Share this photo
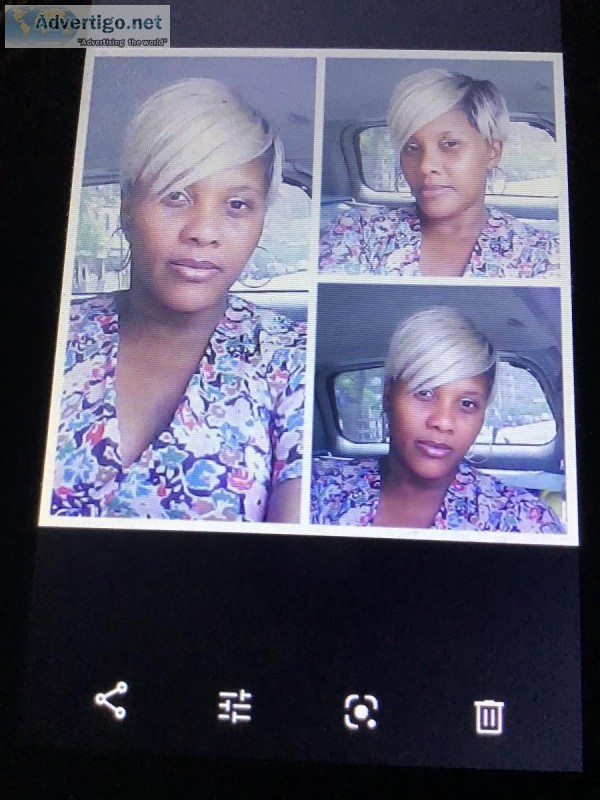This screenshot has height=800, width=600. 111,701
